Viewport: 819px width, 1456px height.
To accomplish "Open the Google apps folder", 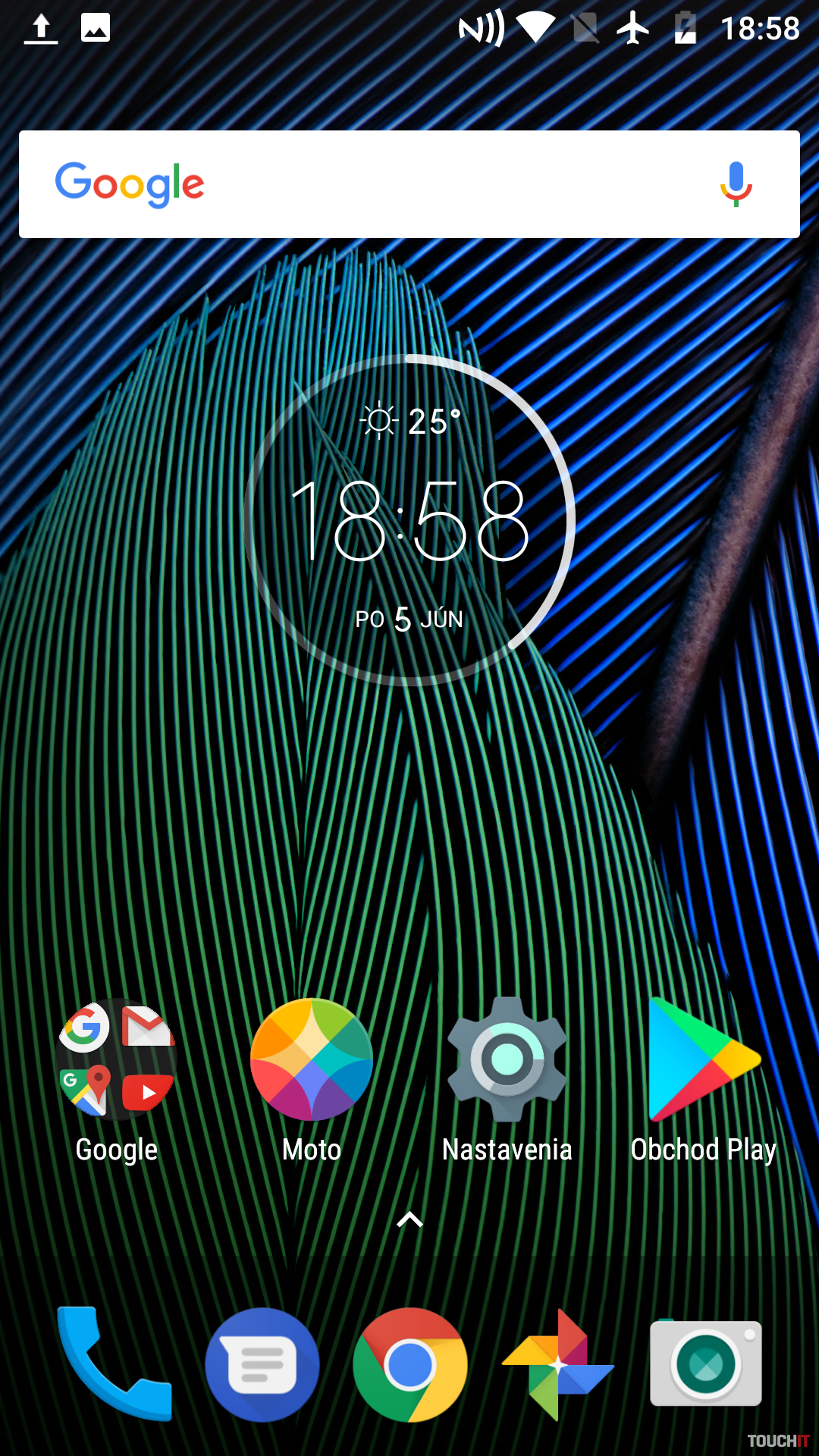I will (x=117, y=1059).
